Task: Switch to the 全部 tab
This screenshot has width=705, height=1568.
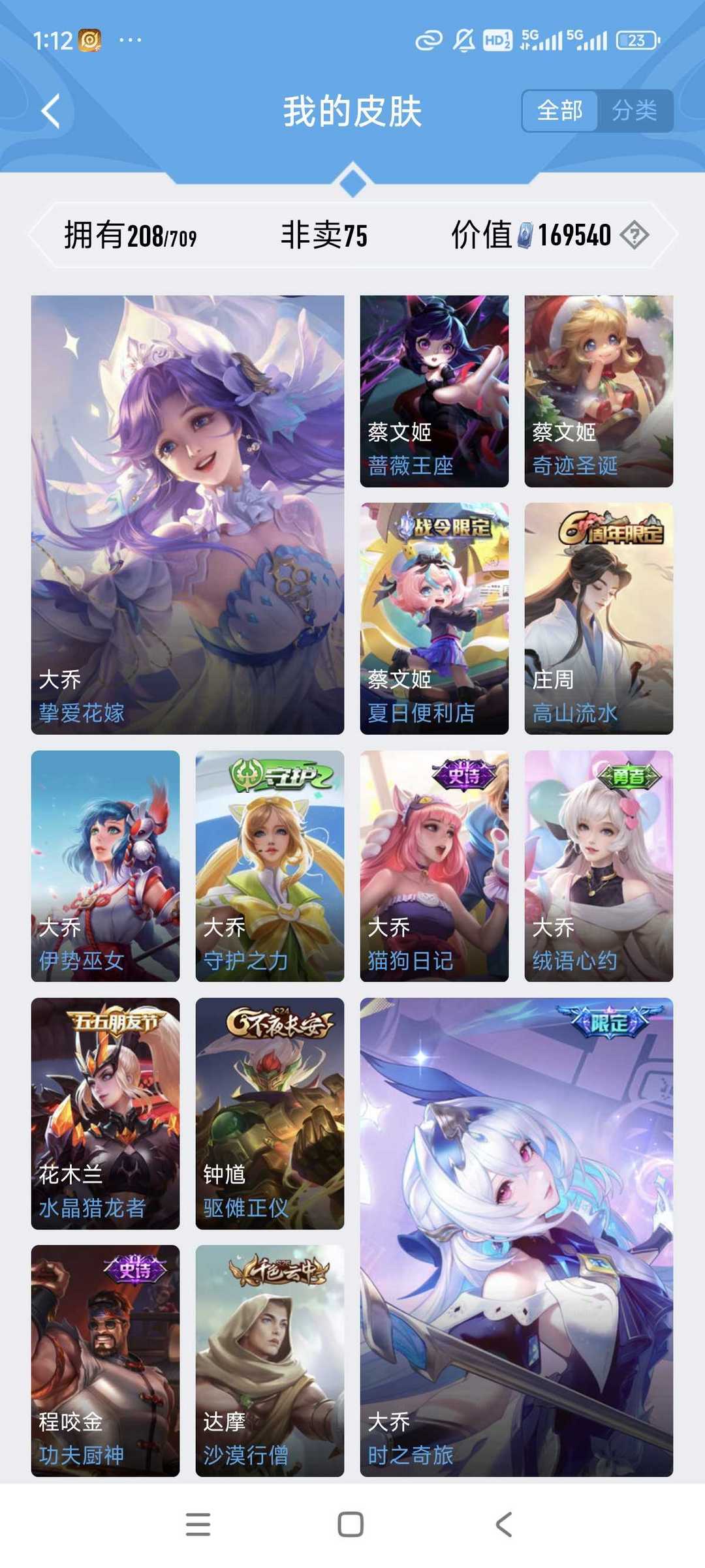Action: tap(559, 111)
